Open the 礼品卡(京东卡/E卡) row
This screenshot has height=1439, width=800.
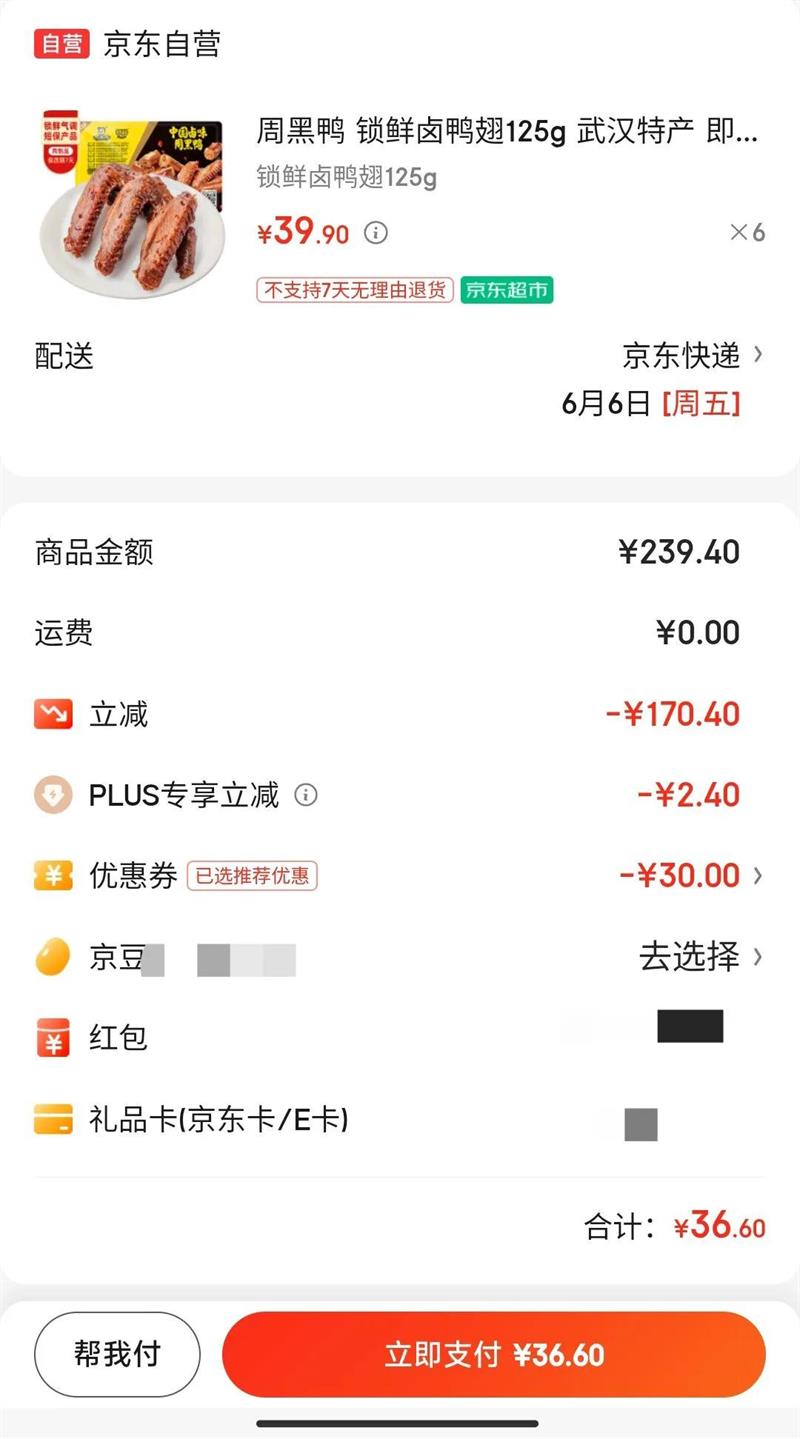pyautogui.click(x=400, y=1120)
